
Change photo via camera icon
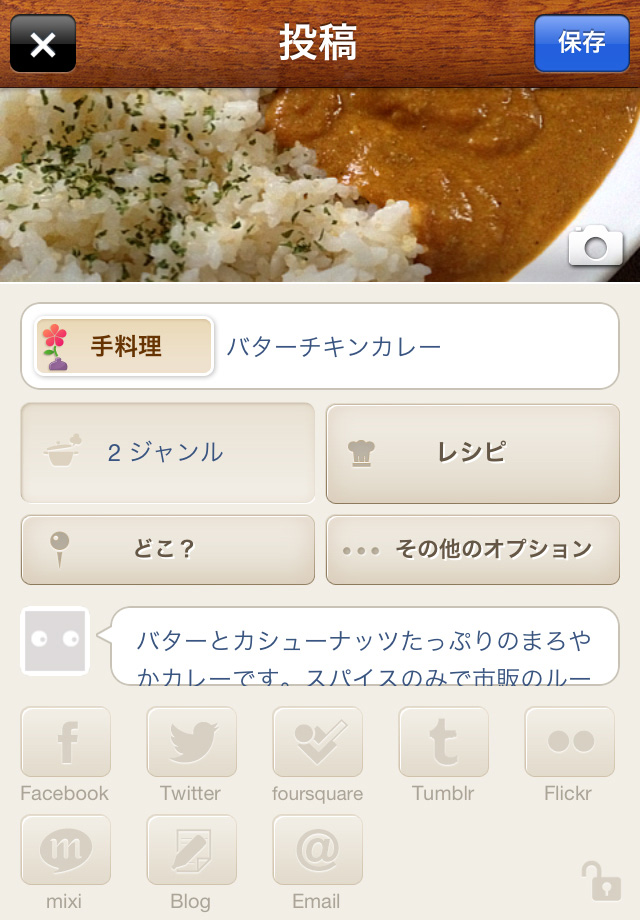pos(595,245)
